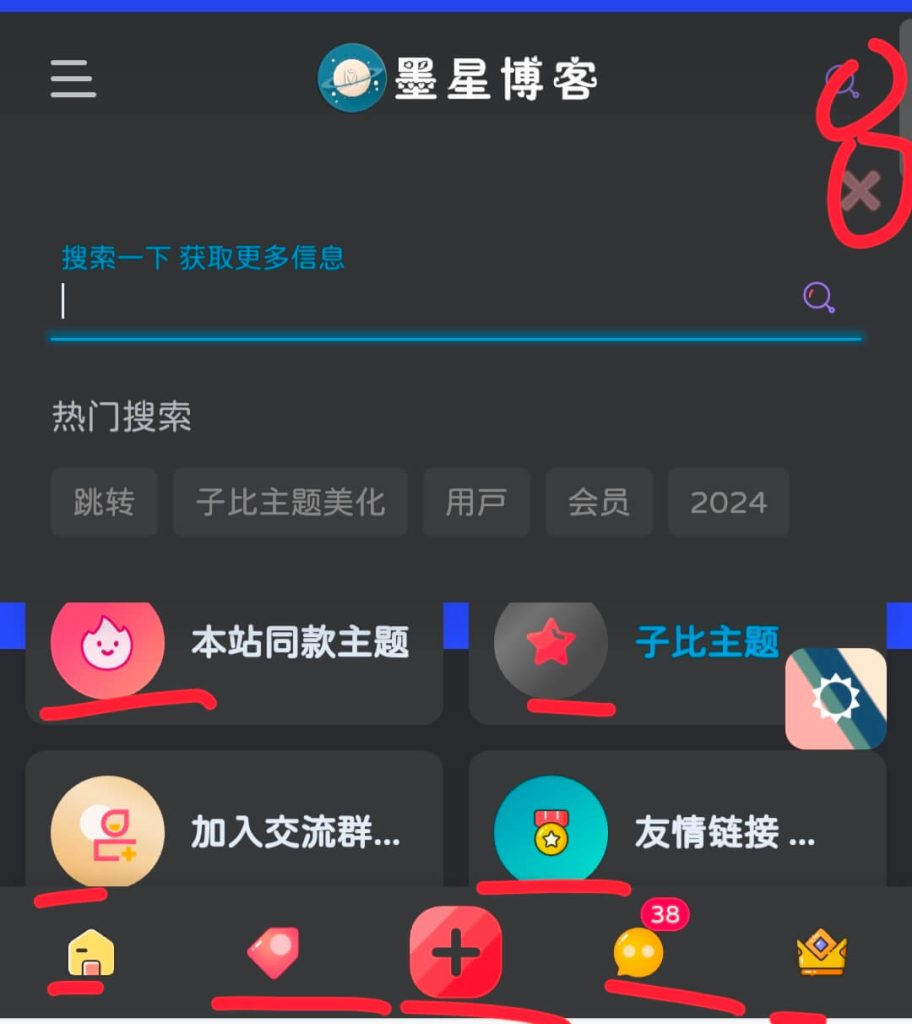Choose the 子比主题美化 hot search chip
912x1024 pixels.
(x=290, y=502)
